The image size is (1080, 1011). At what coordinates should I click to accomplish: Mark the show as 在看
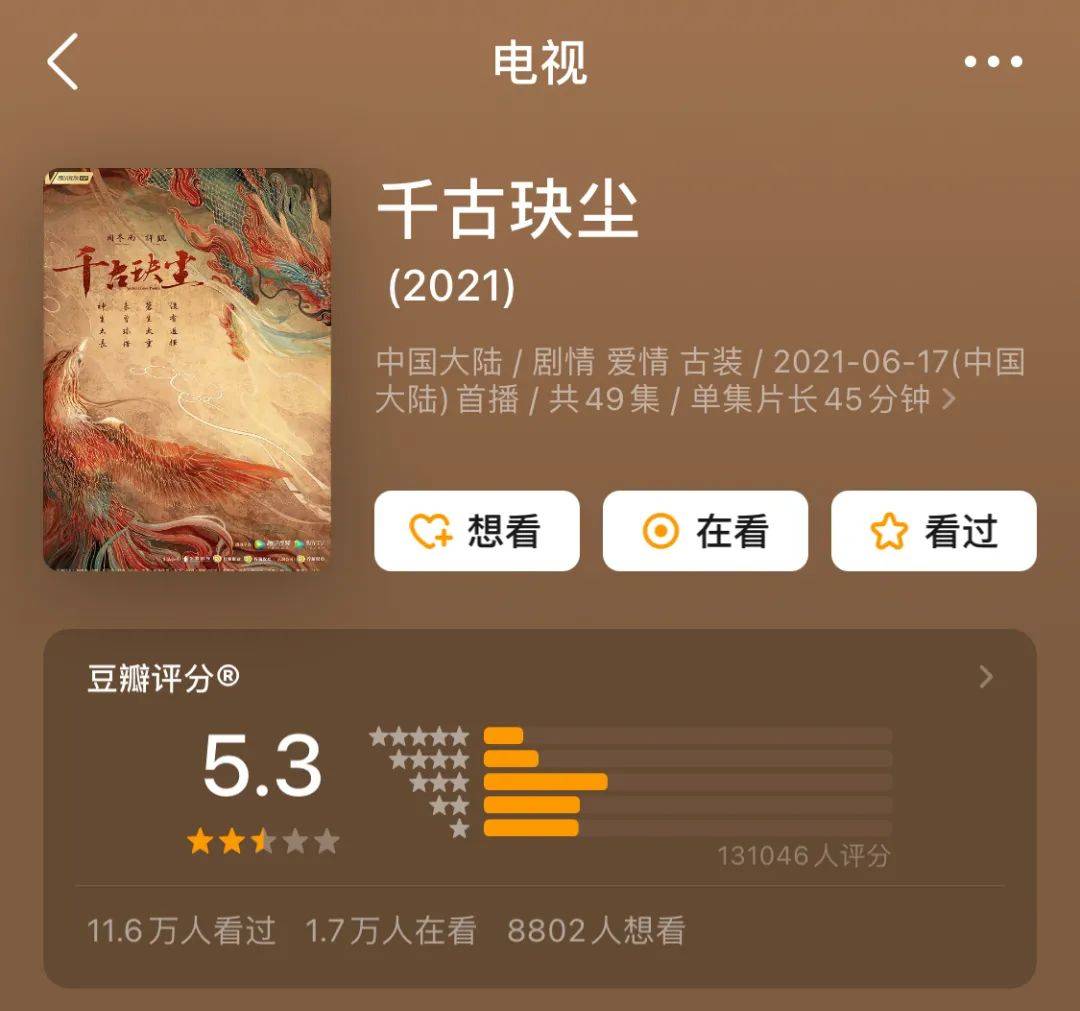[705, 531]
